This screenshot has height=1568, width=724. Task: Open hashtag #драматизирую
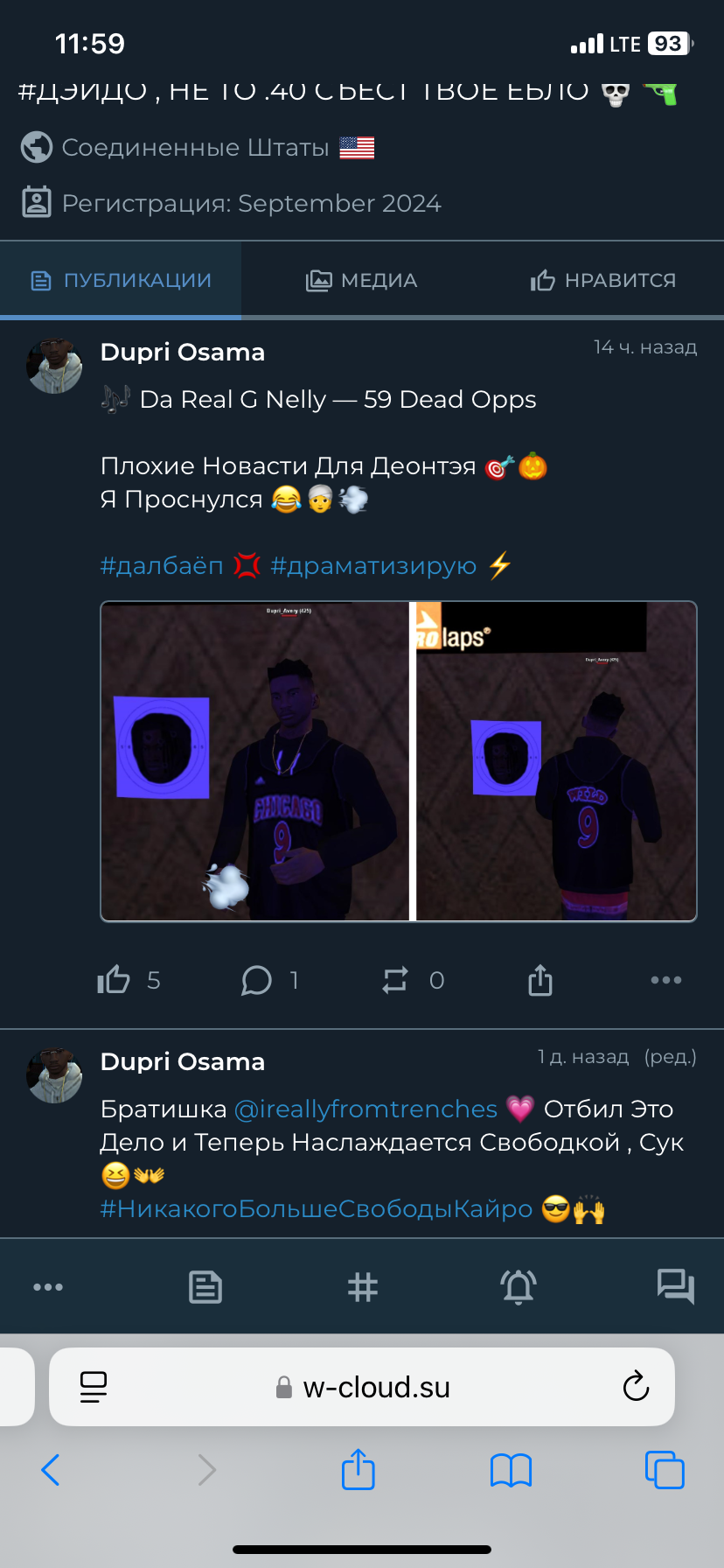[x=373, y=566]
